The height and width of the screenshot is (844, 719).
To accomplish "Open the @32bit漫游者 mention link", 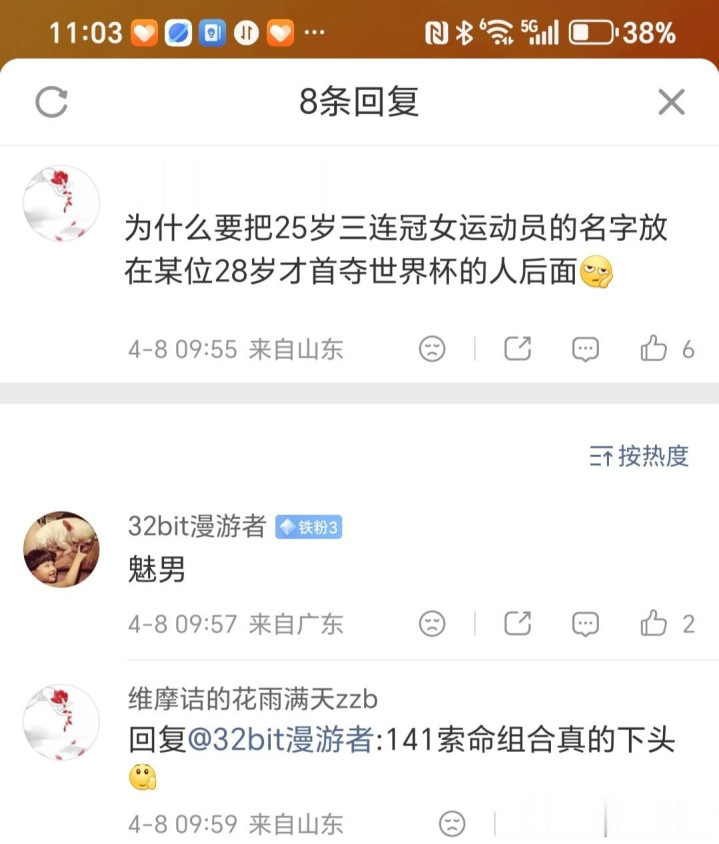I will (279, 740).
